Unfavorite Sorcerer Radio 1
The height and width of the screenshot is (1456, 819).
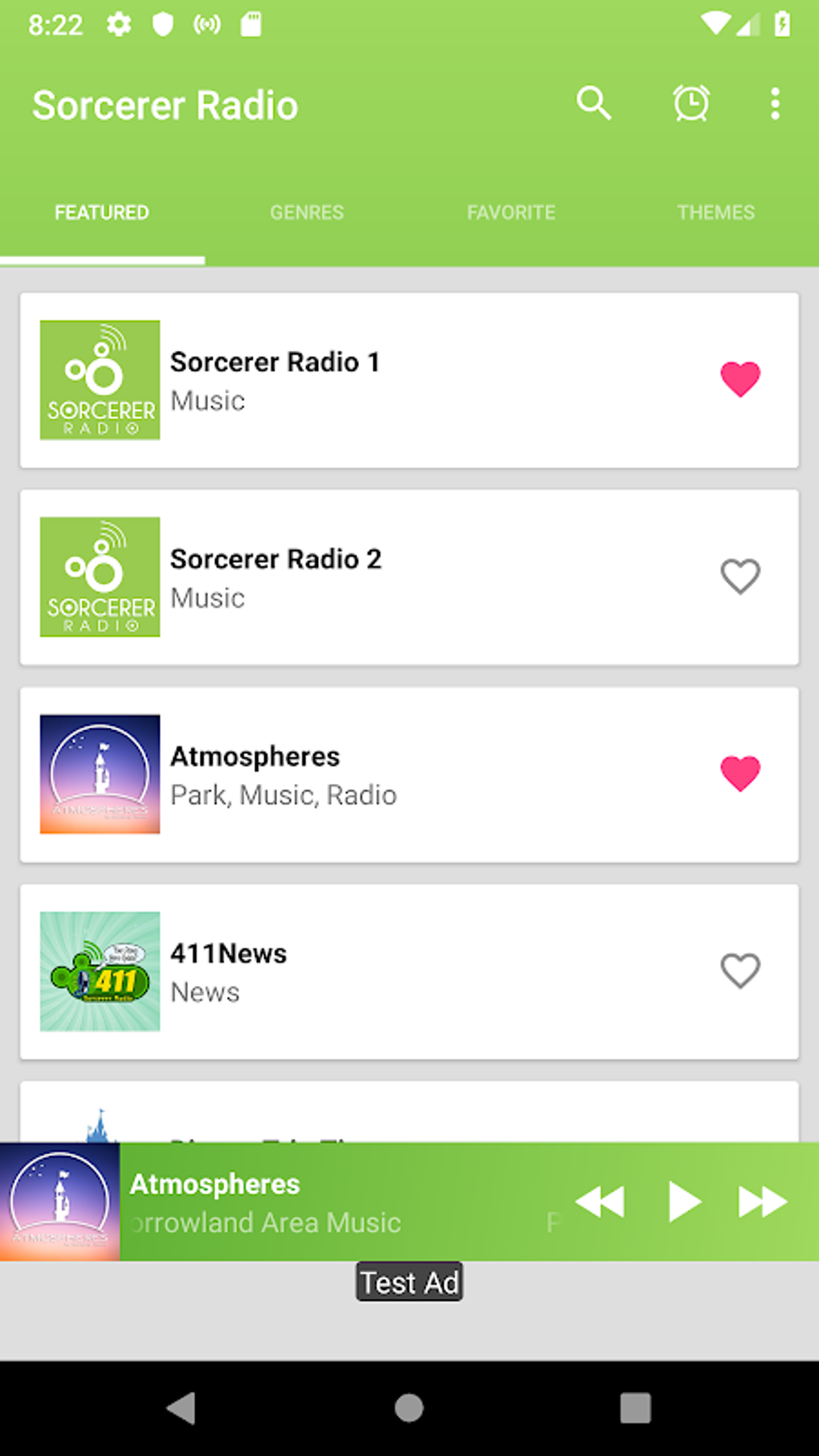pyautogui.click(x=740, y=379)
